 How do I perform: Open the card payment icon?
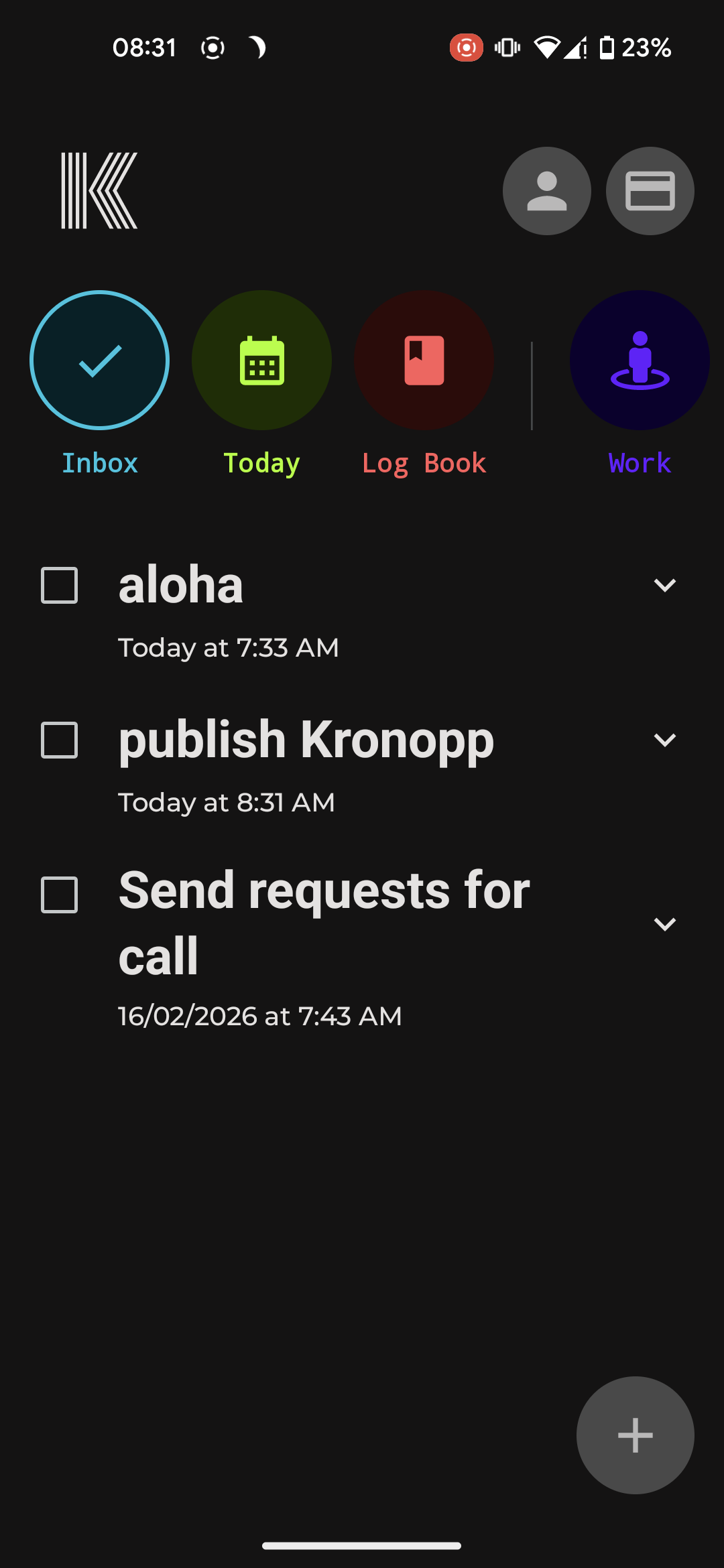click(650, 191)
